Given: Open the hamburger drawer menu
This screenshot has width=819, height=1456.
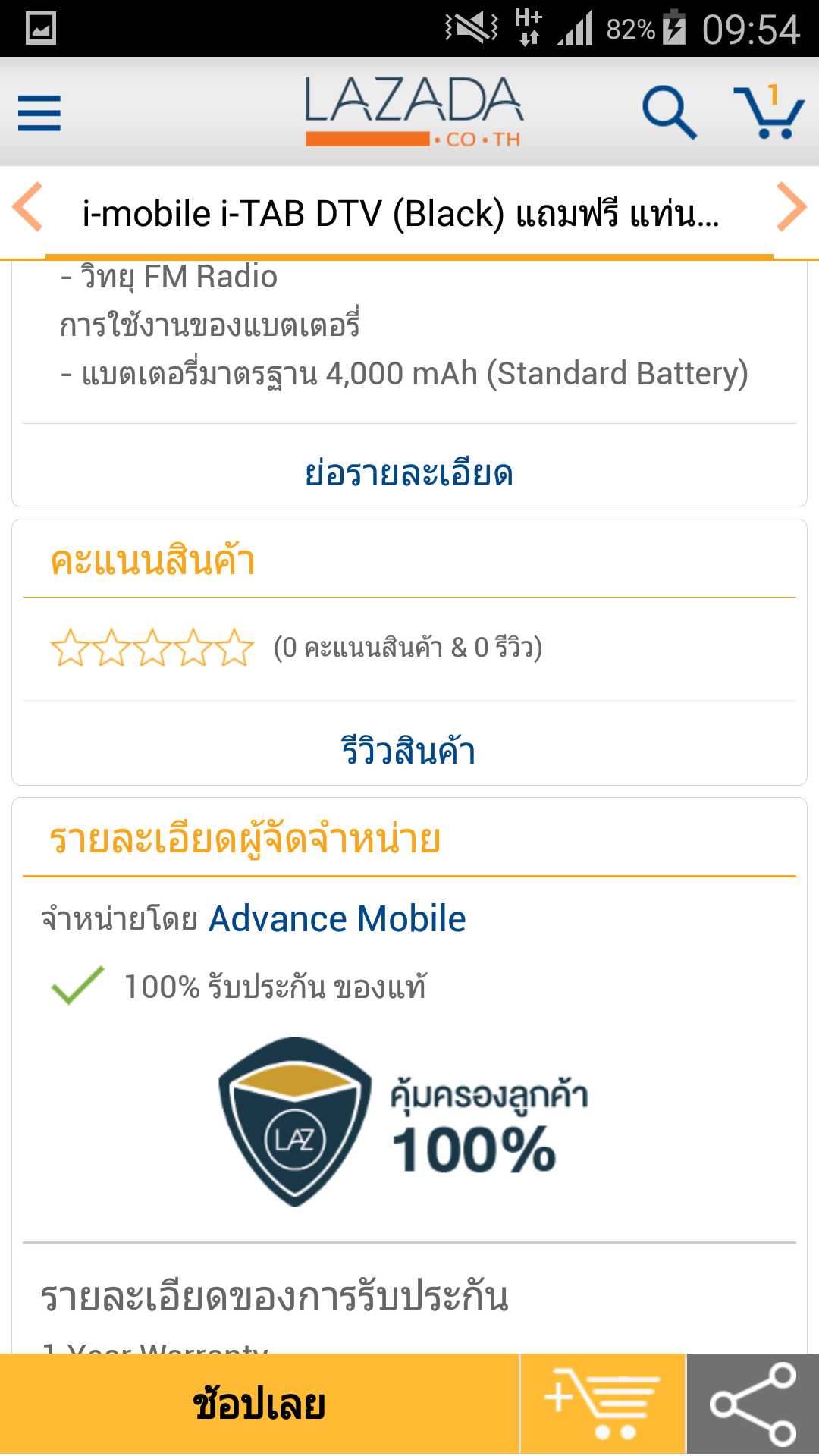Looking at the screenshot, I should (x=39, y=113).
